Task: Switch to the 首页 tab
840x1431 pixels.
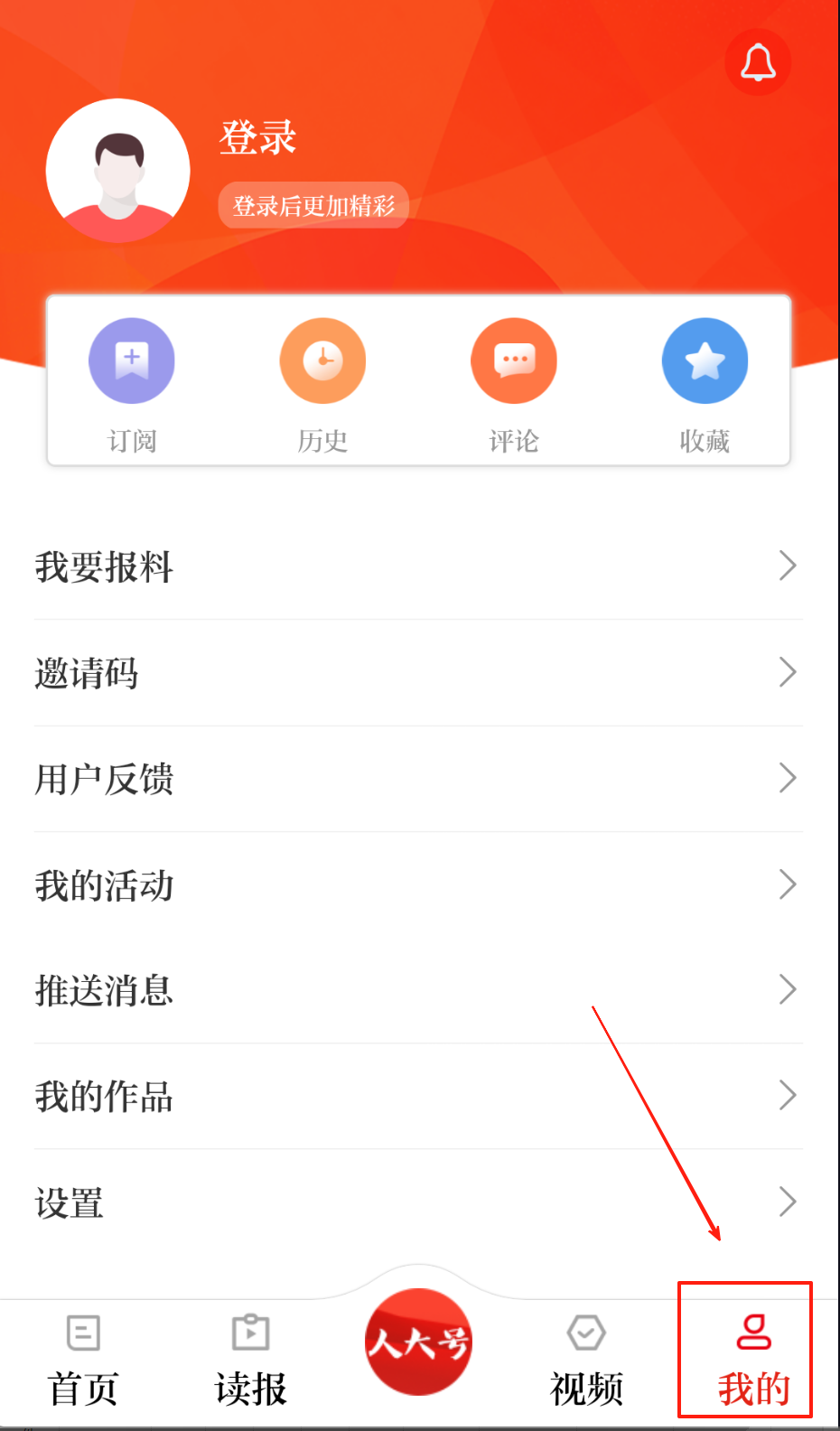Action: click(83, 1360)
